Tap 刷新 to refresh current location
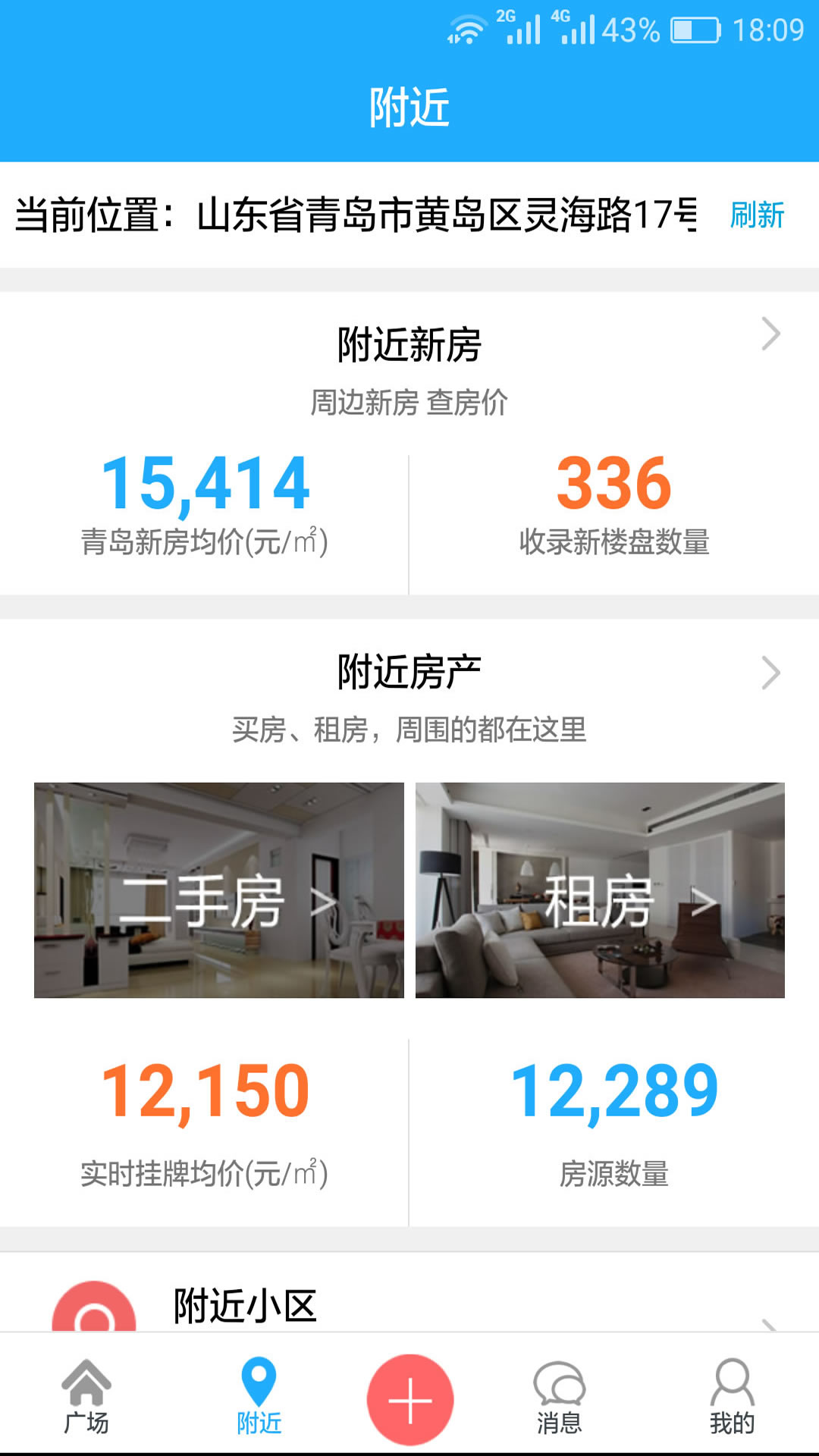This screenshot has width=819, height=1456. click(756, 215)
